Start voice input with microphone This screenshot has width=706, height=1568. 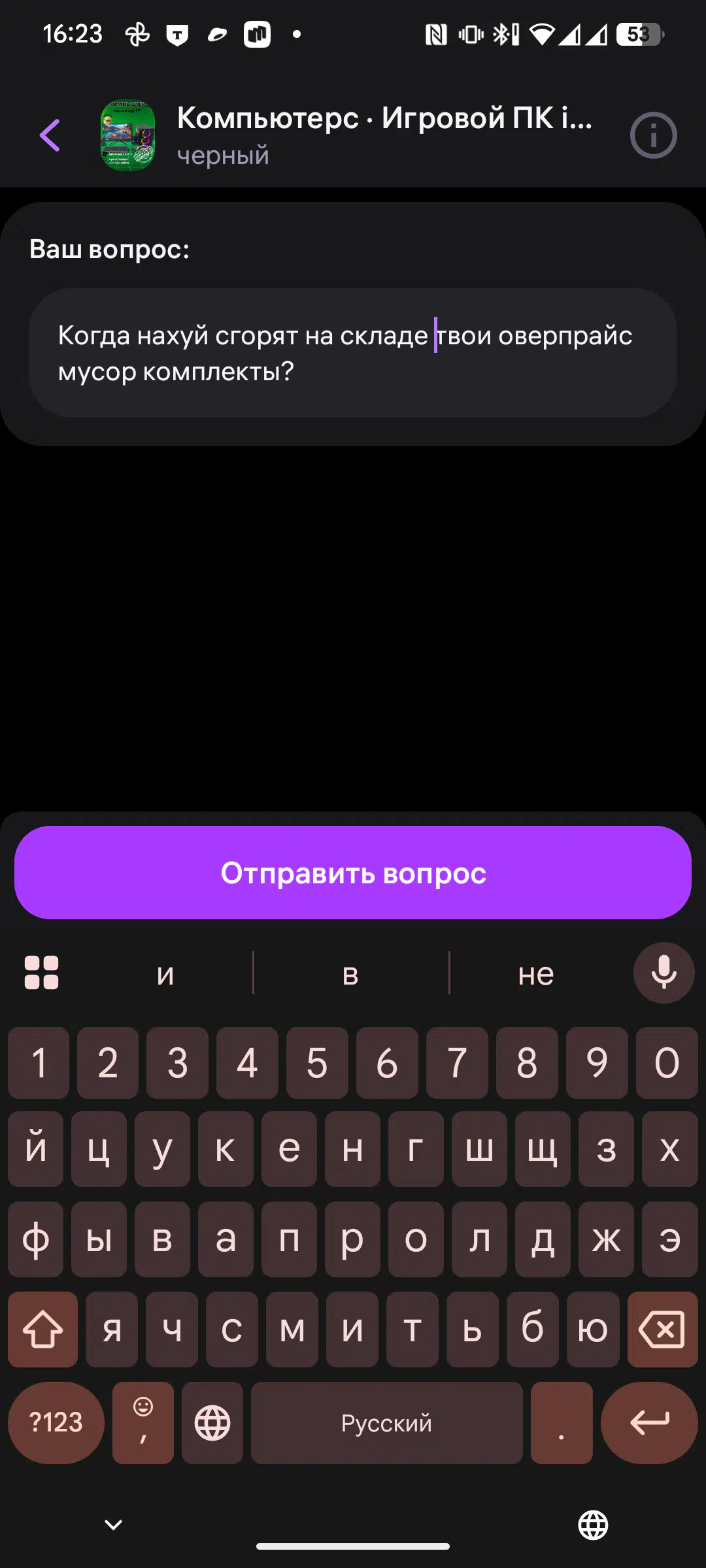[x=664, y=973]
